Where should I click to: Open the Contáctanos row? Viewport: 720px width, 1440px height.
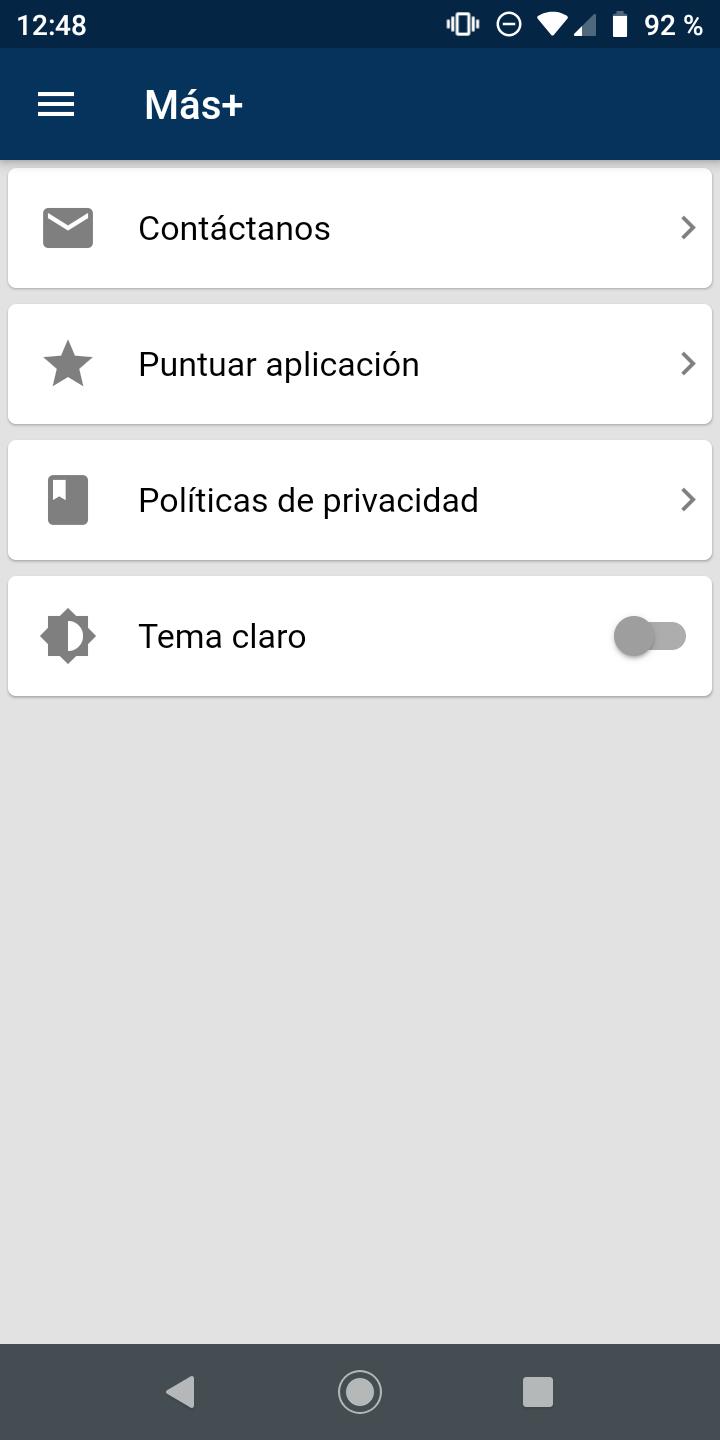[360, 228]
